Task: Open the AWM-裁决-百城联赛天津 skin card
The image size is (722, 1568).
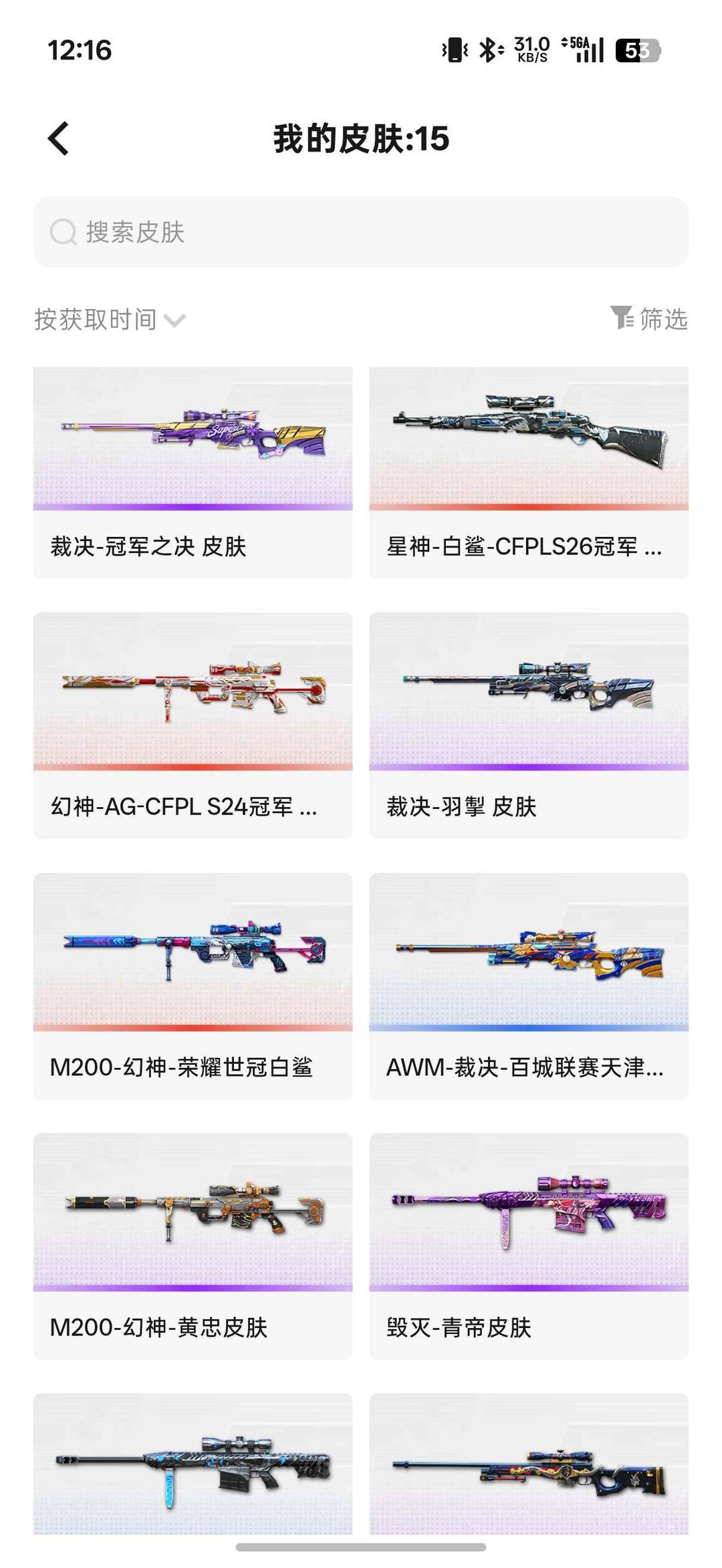Action: (529, 986)
